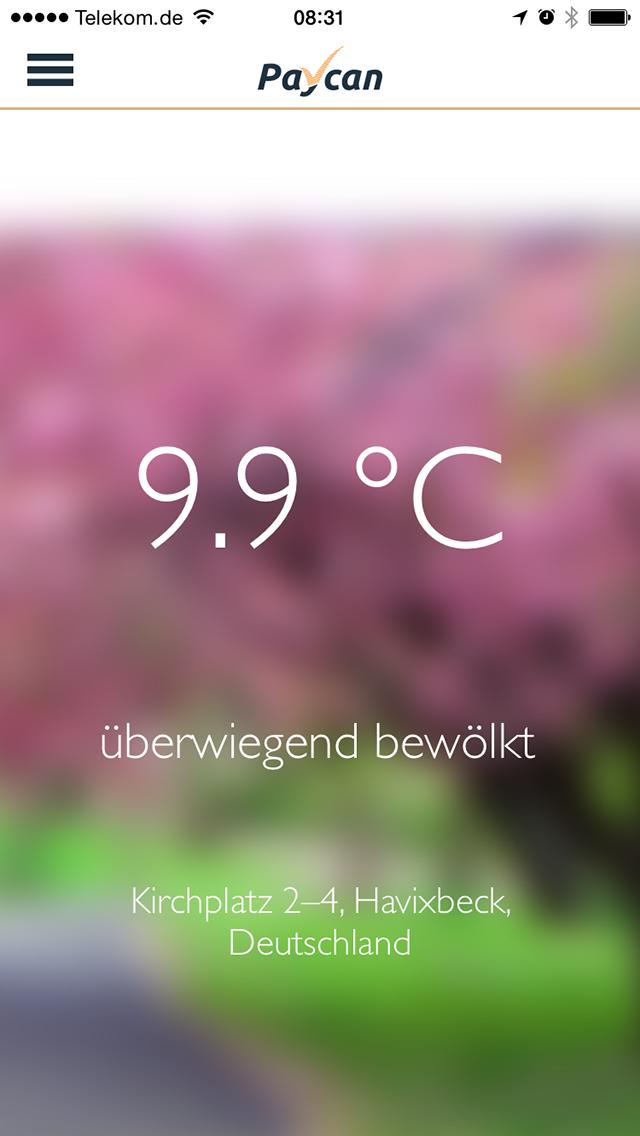Open the hamburger drawer menu
640x1136 pixels.
tap(50, 70)
